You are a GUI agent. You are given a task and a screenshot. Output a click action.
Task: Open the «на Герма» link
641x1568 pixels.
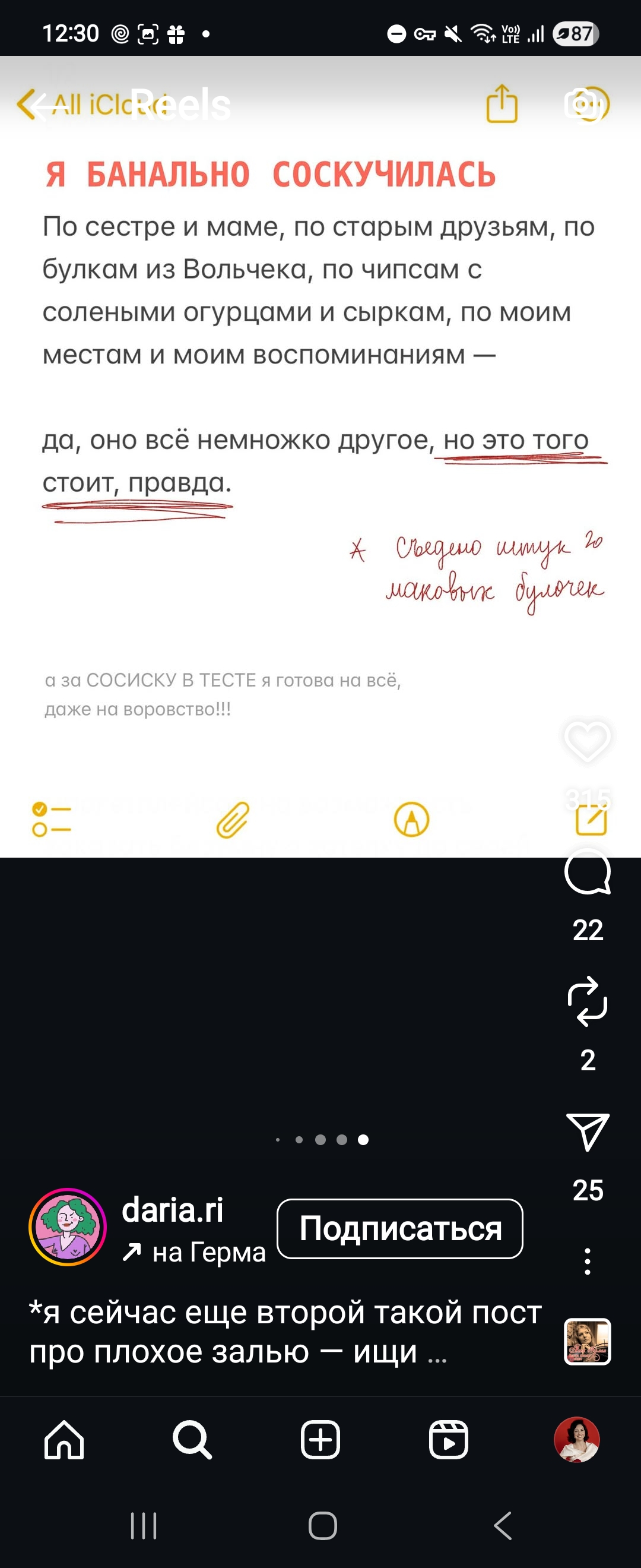[195, 1252]
